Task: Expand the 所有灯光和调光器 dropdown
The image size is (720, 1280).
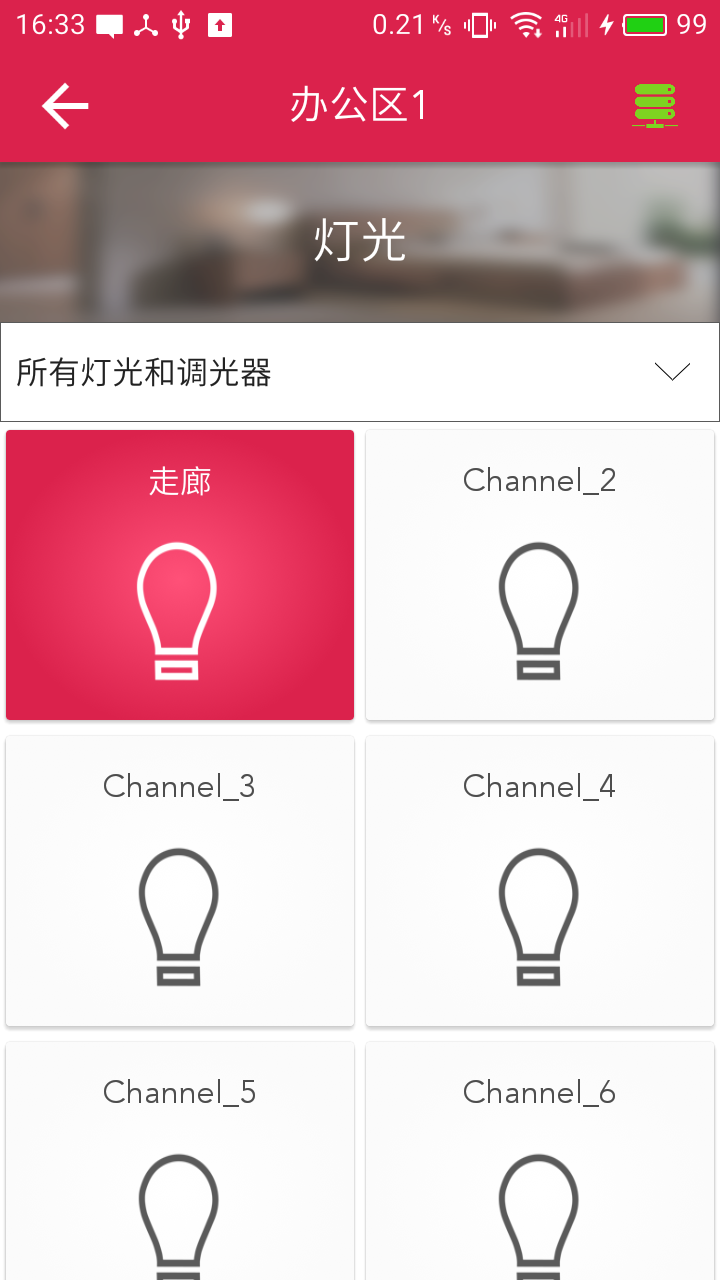Action: pyautogui.click(x=360, y=371)
